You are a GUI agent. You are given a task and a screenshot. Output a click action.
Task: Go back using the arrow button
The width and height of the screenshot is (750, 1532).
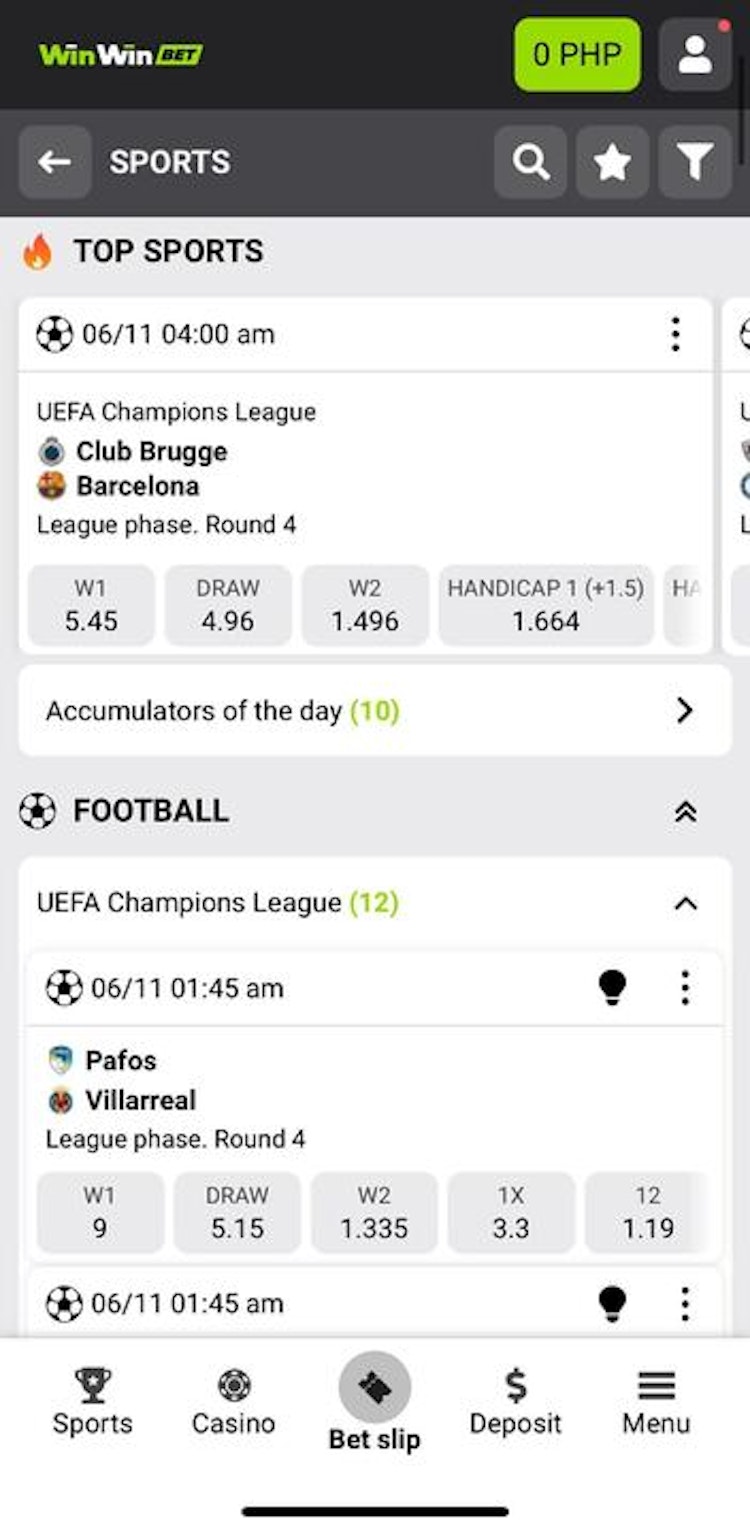(55, 162)
